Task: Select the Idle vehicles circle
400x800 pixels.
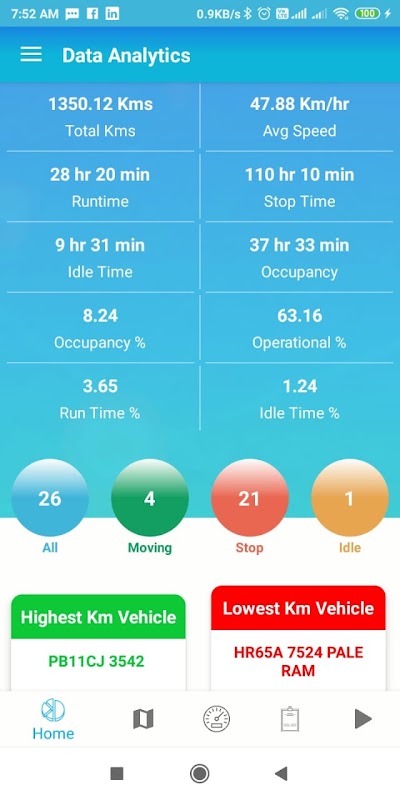Action: click(x=349, y=497)
